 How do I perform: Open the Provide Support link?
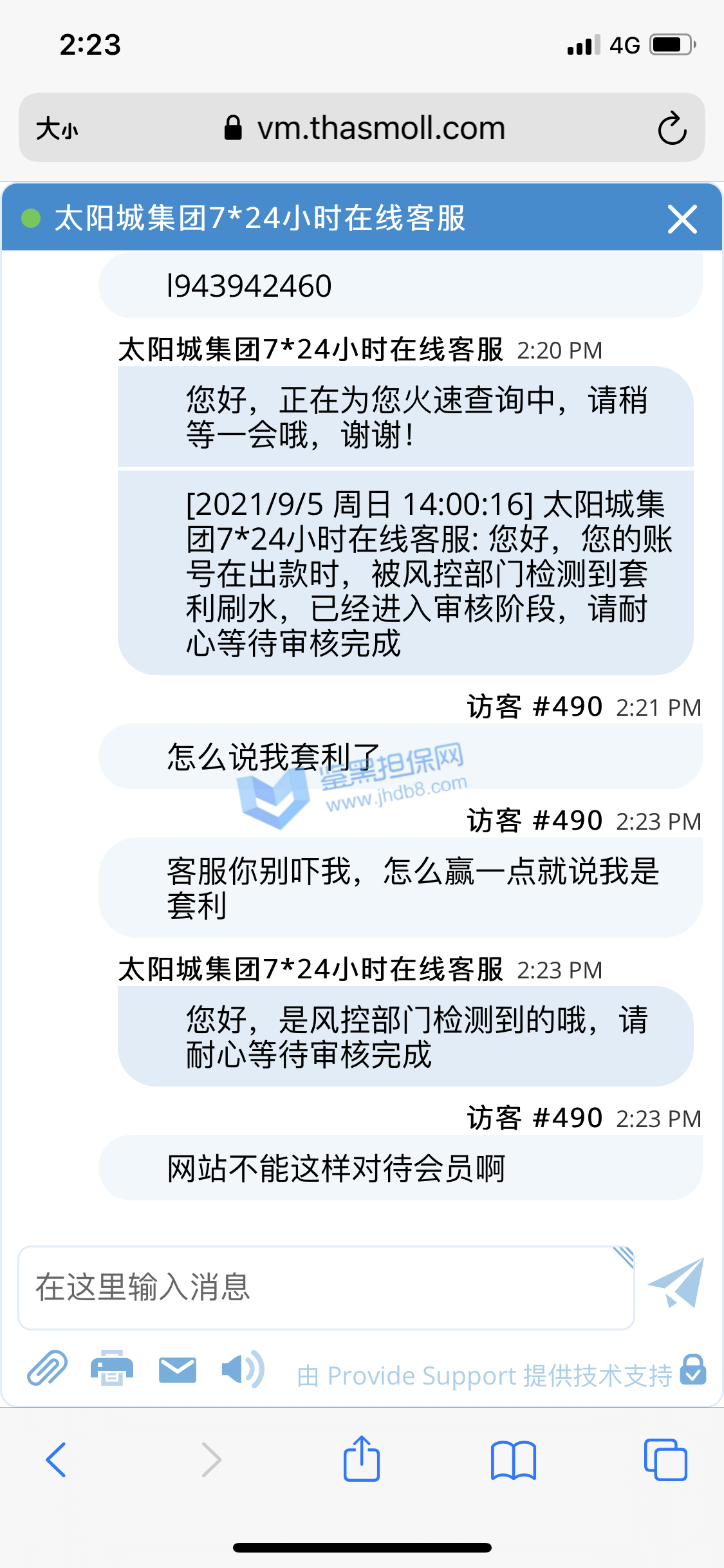(484, 1376)
